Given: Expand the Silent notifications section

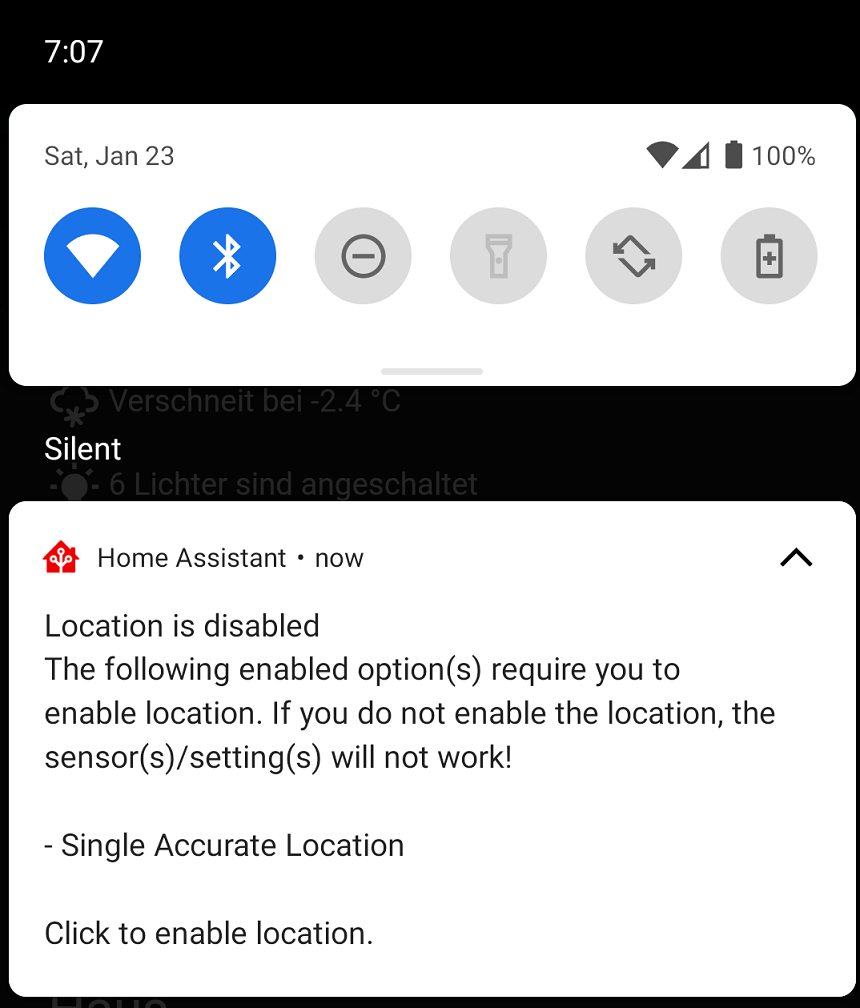Looking at the screenshot, I should [x=82, y=448].
